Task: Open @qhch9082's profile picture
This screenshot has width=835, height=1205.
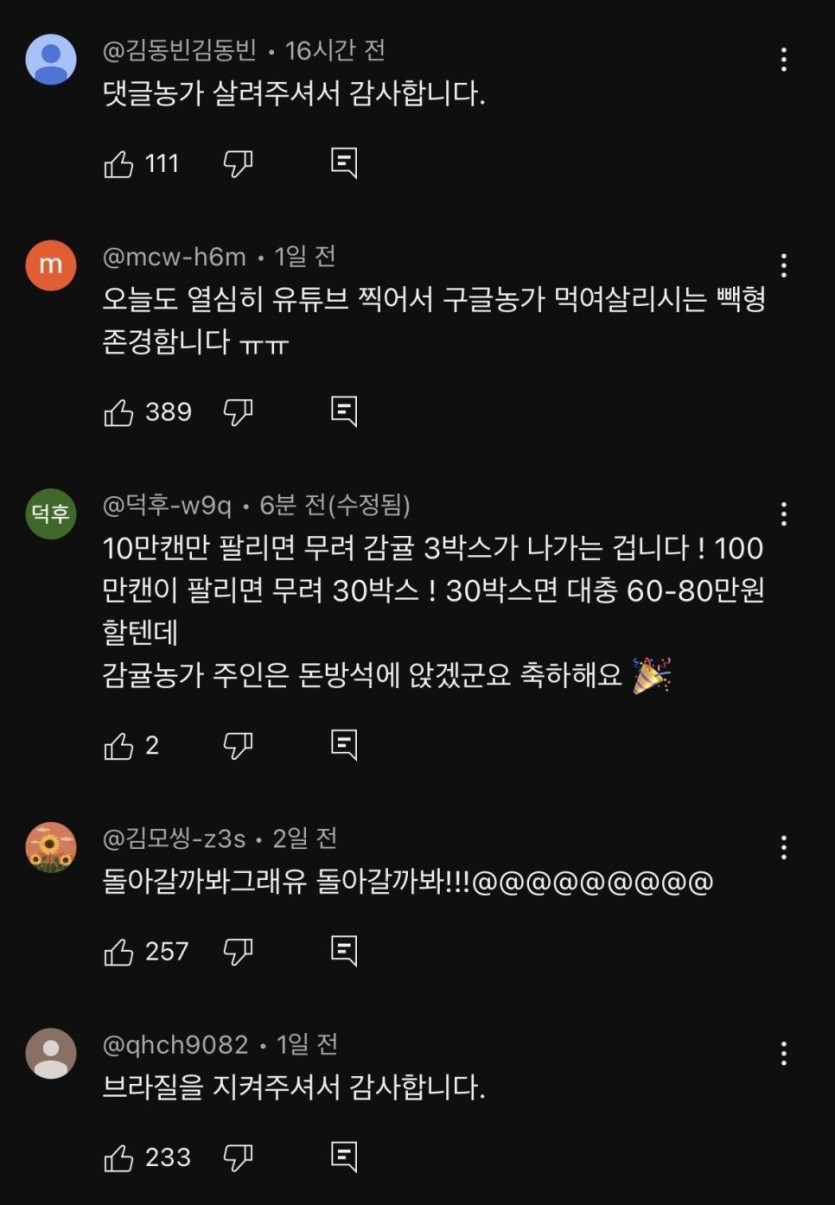Action: pyautogui.click(x=50, y=1053)
